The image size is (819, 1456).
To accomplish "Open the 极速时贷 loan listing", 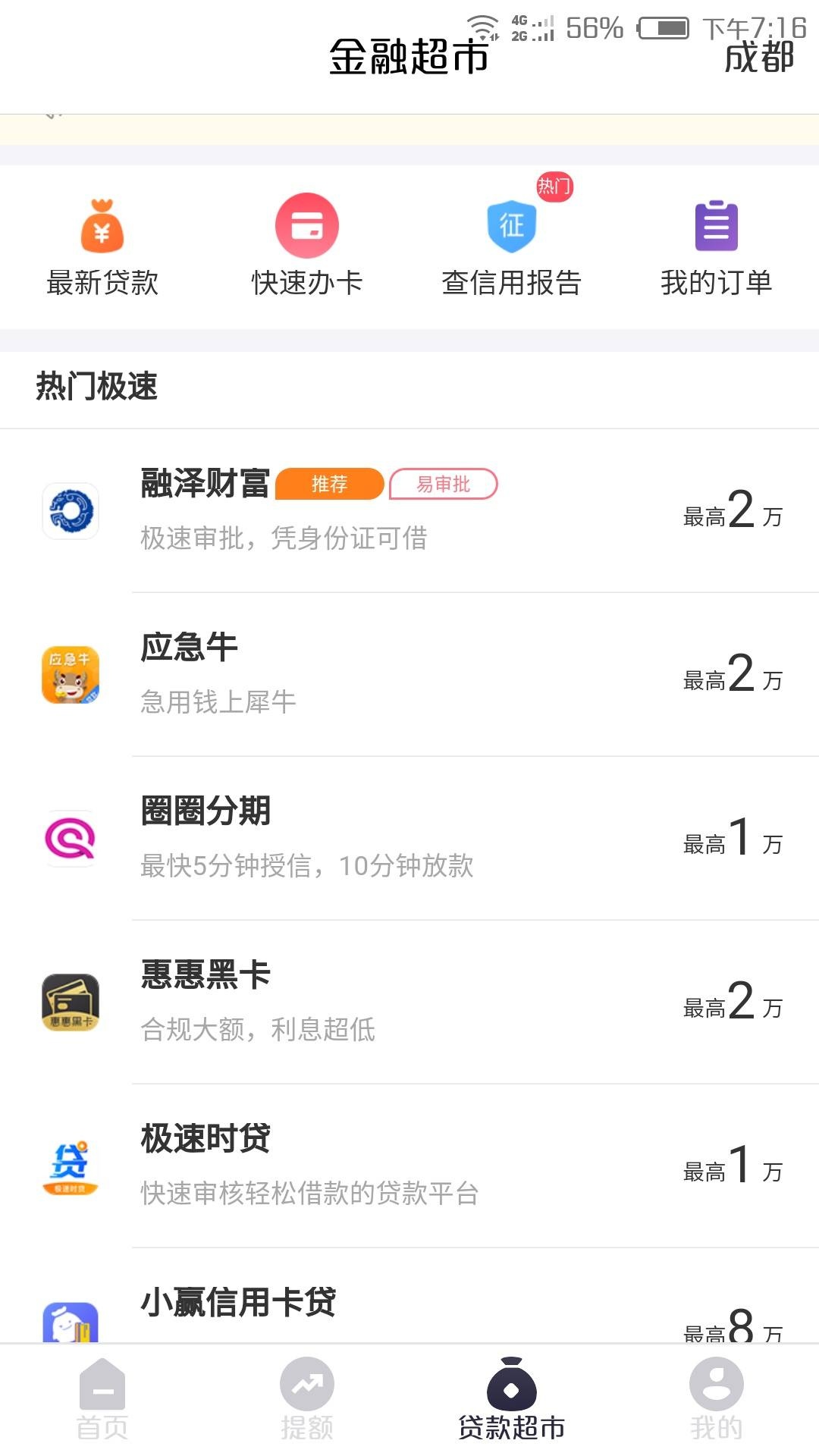I will [409, 1166].
